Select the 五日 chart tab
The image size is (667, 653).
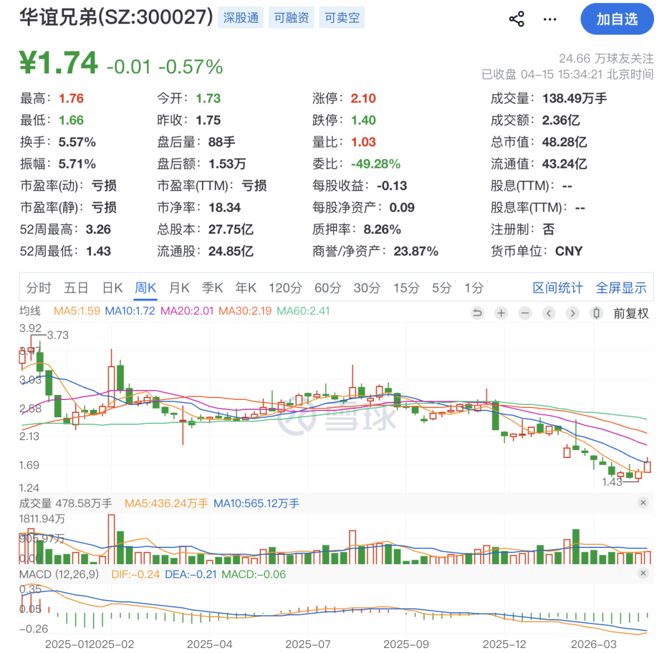point(76,288)
